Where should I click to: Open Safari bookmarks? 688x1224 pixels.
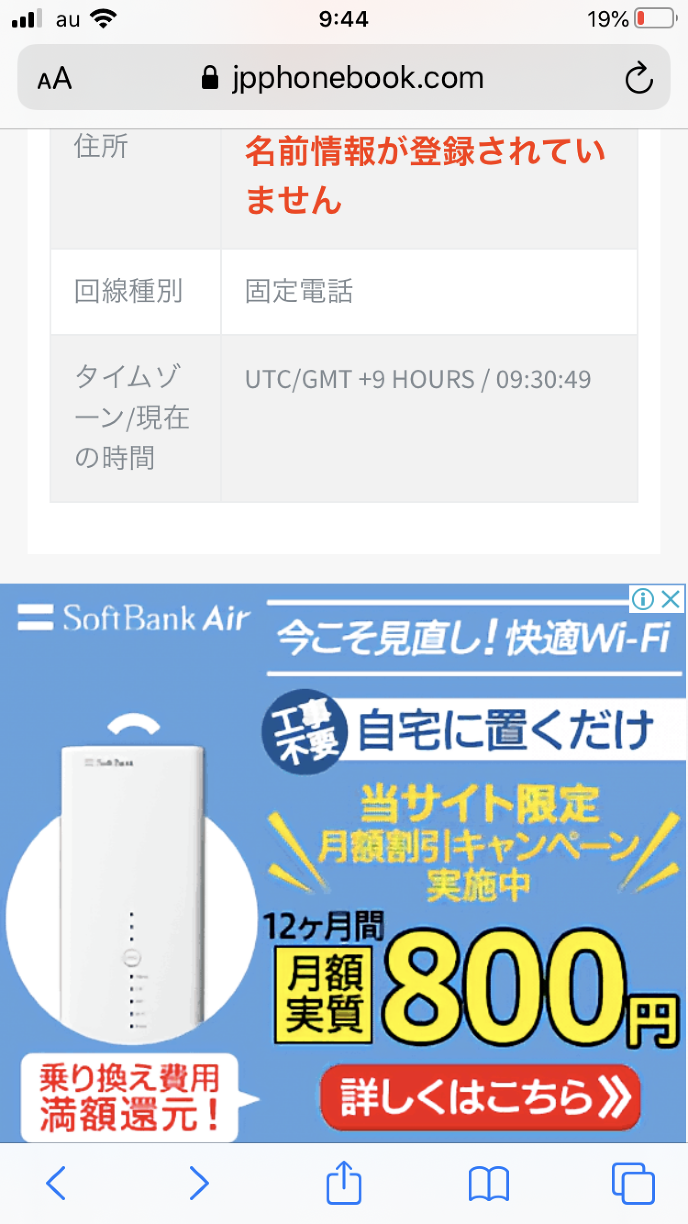click(489, 1184)
